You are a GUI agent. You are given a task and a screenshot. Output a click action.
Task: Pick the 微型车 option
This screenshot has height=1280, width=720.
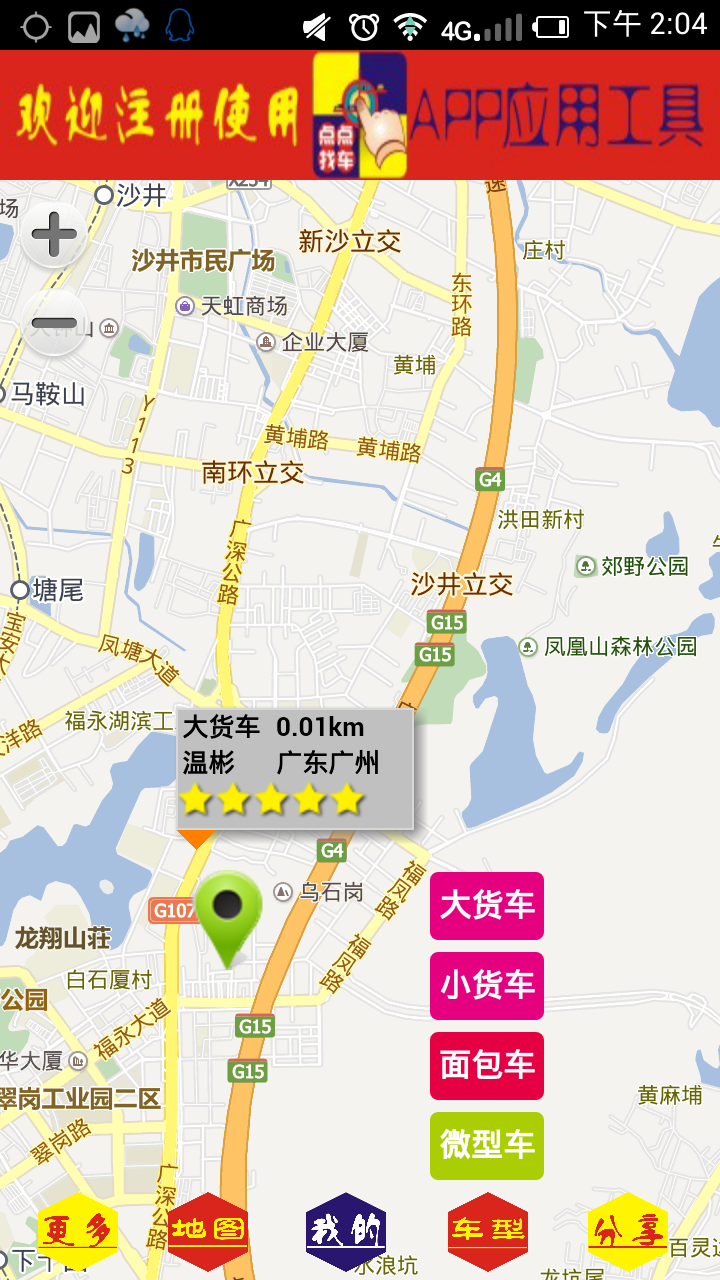coord(487,1146)
